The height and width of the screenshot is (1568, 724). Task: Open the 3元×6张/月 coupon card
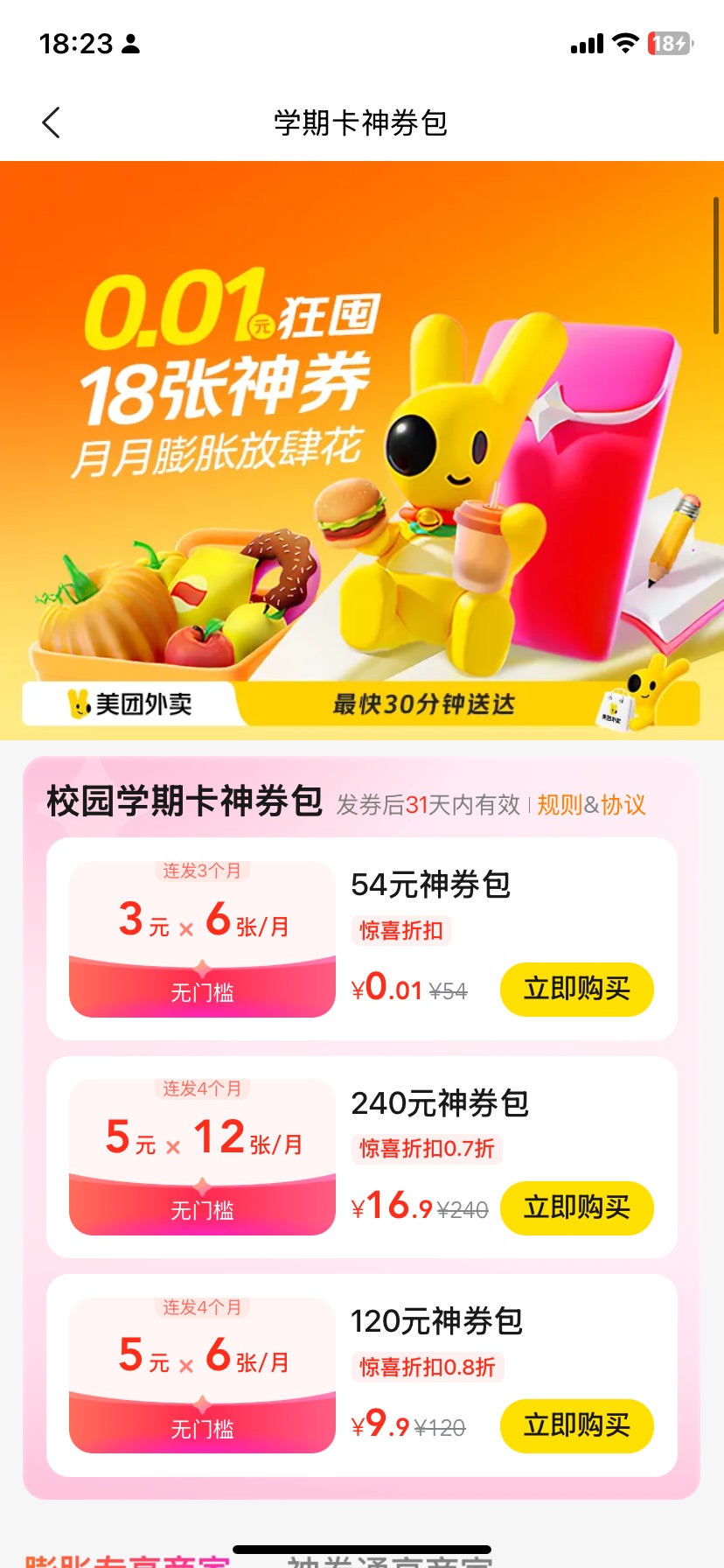(x=202, y=940)
